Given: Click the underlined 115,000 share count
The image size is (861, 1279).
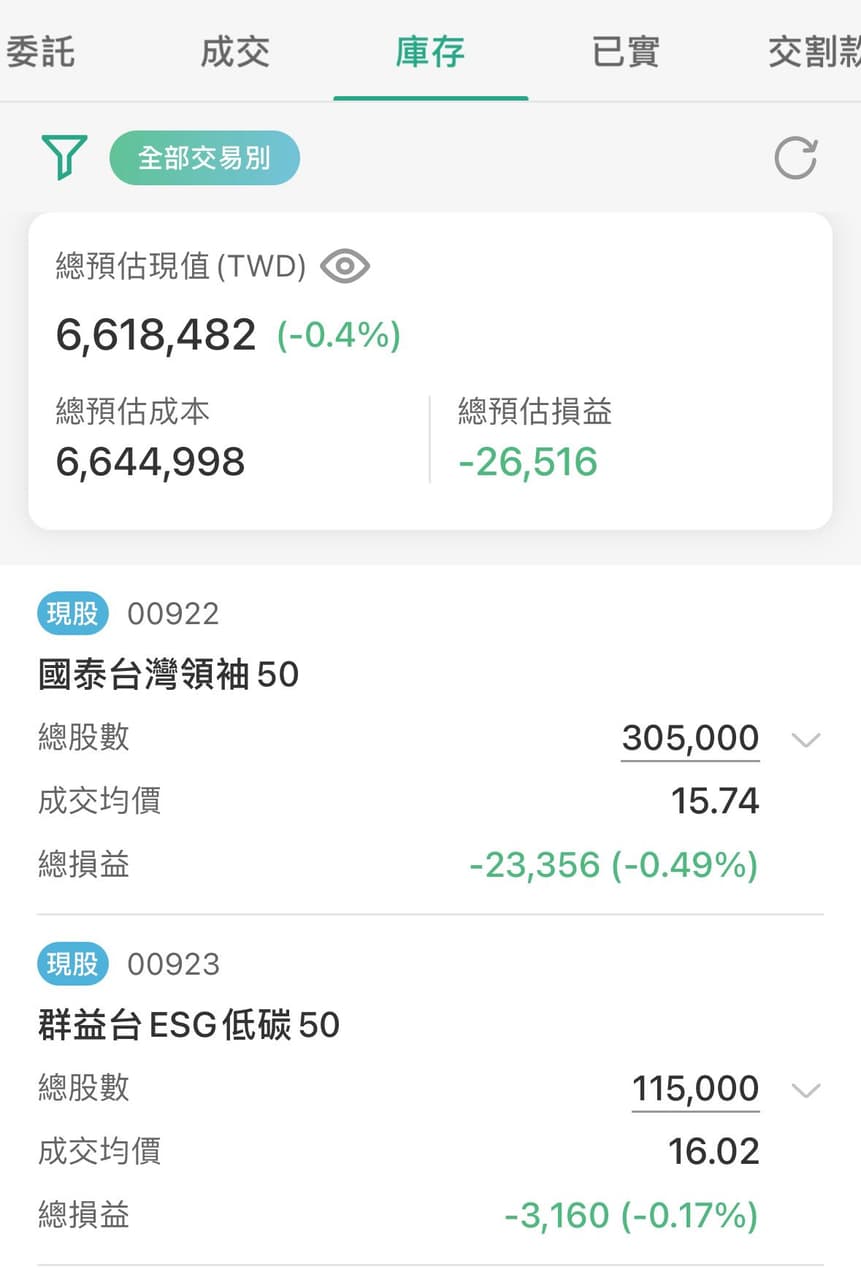Looking at the screenshot, I should pyautogui.click(x=695, y=1088).
